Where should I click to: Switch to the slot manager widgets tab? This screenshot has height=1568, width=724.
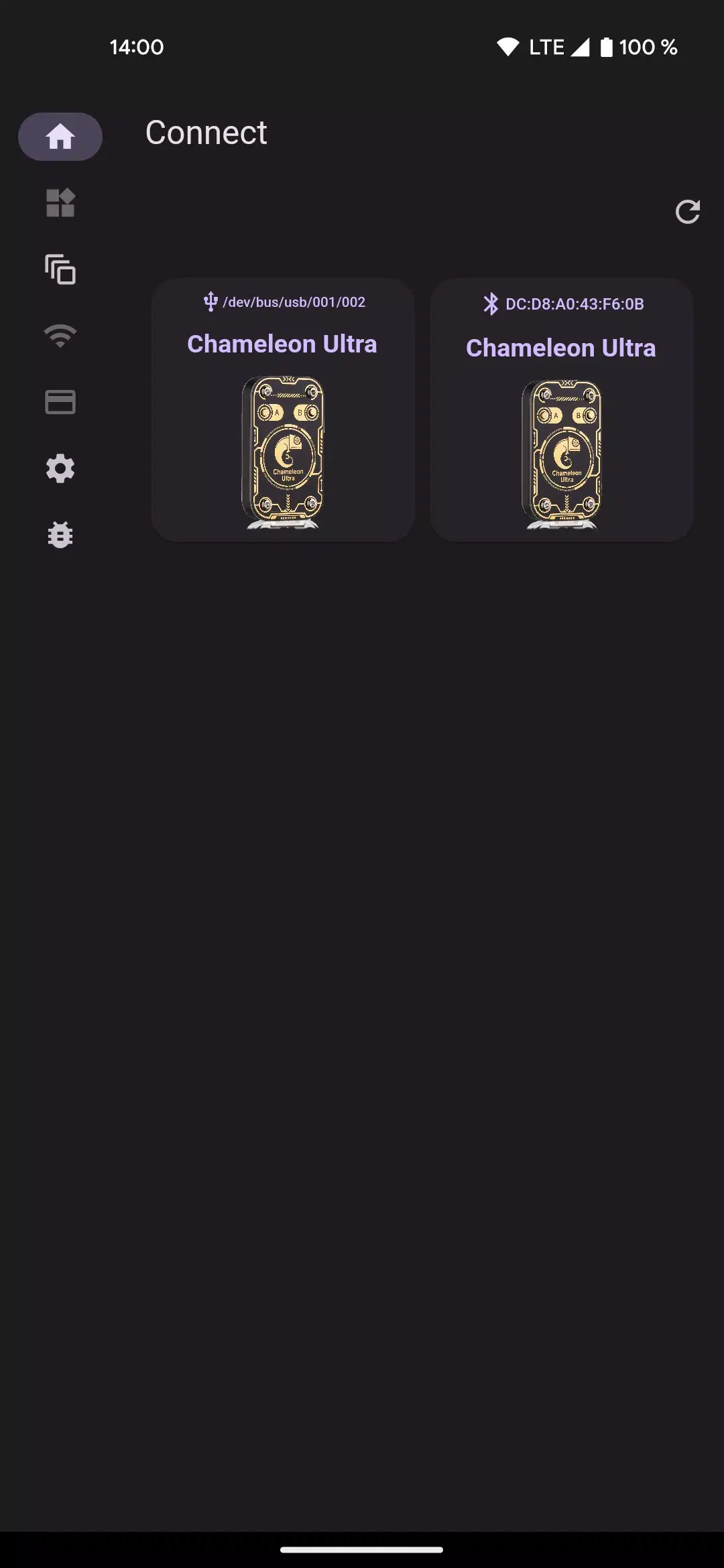click(x=60, y=203)
